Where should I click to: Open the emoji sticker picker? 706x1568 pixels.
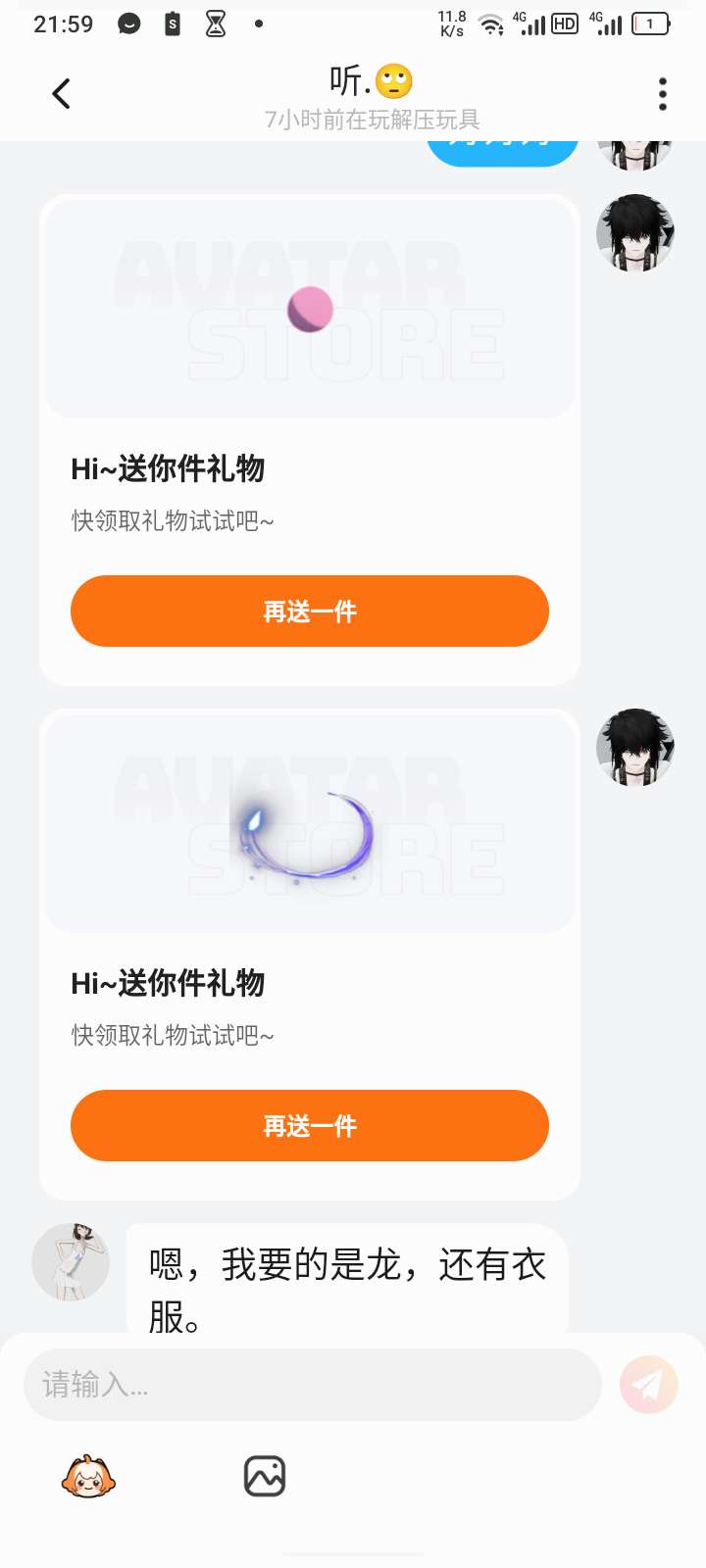point(88,1477)
